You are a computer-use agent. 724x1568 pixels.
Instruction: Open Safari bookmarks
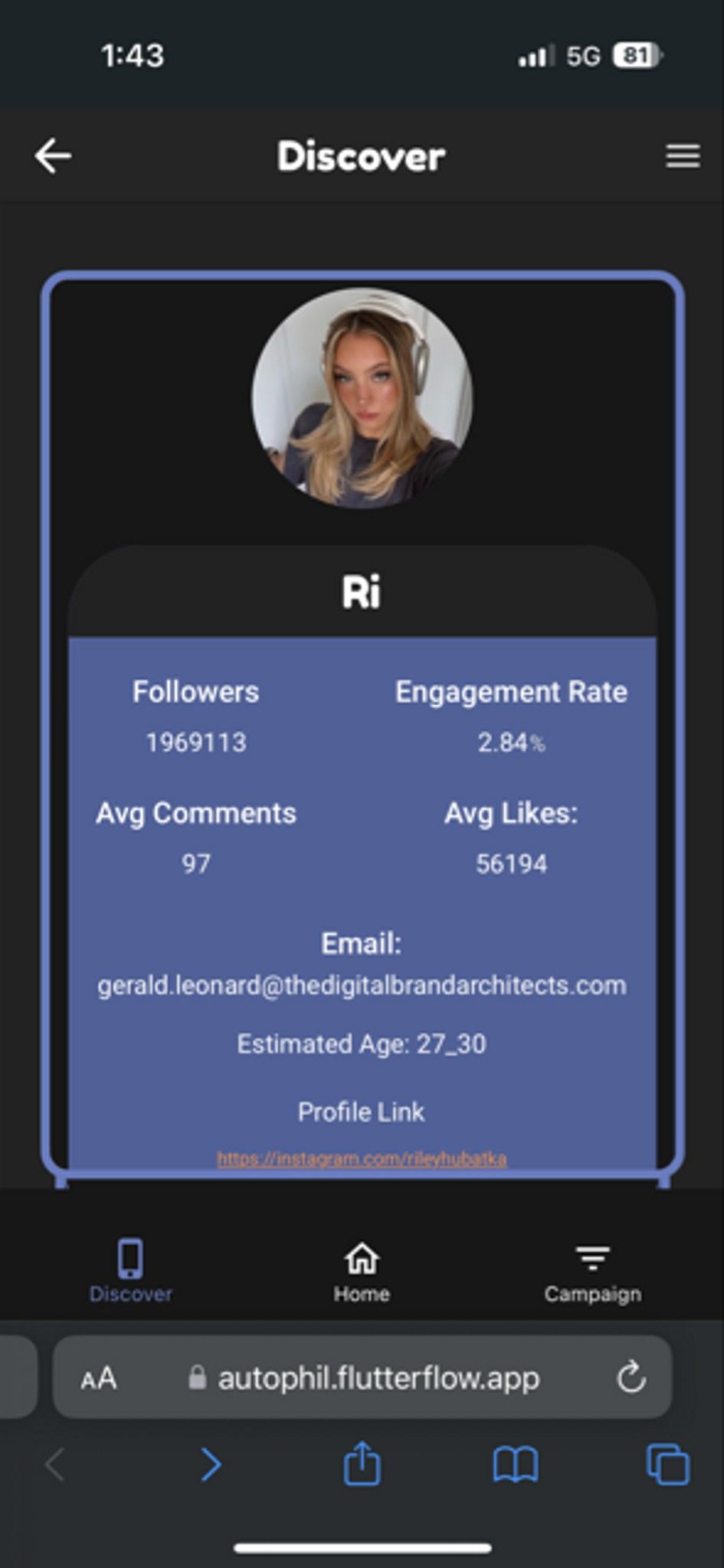tap(516, 1465)
